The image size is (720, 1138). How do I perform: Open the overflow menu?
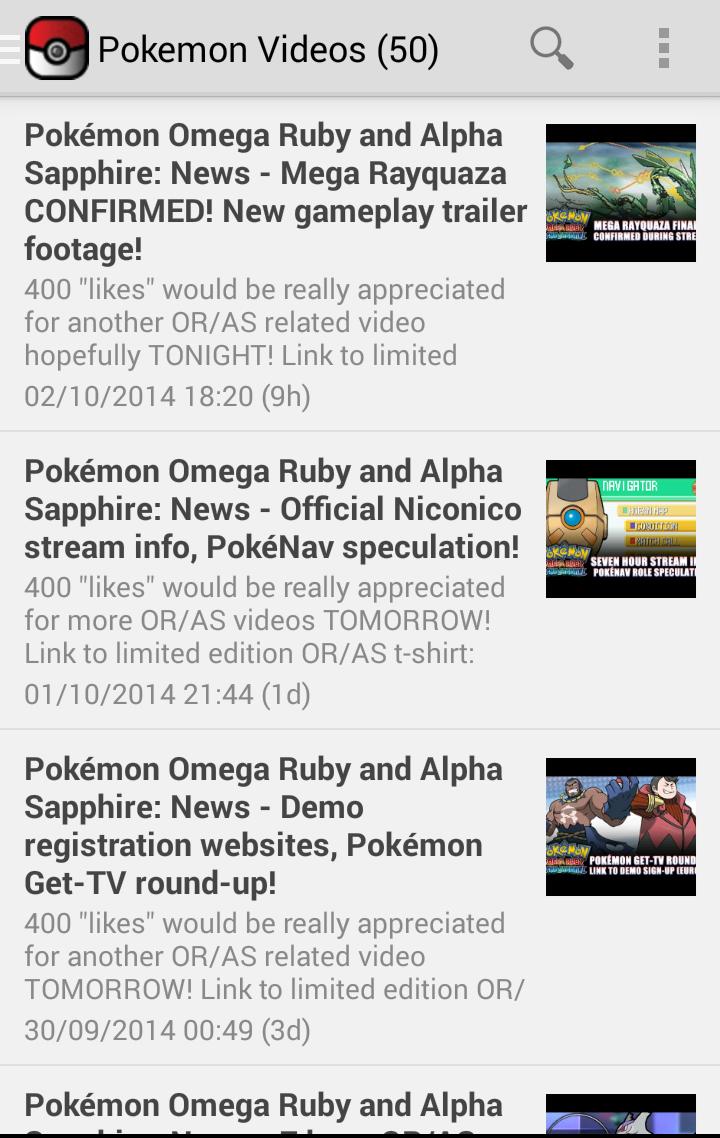(x=663, y=48)
